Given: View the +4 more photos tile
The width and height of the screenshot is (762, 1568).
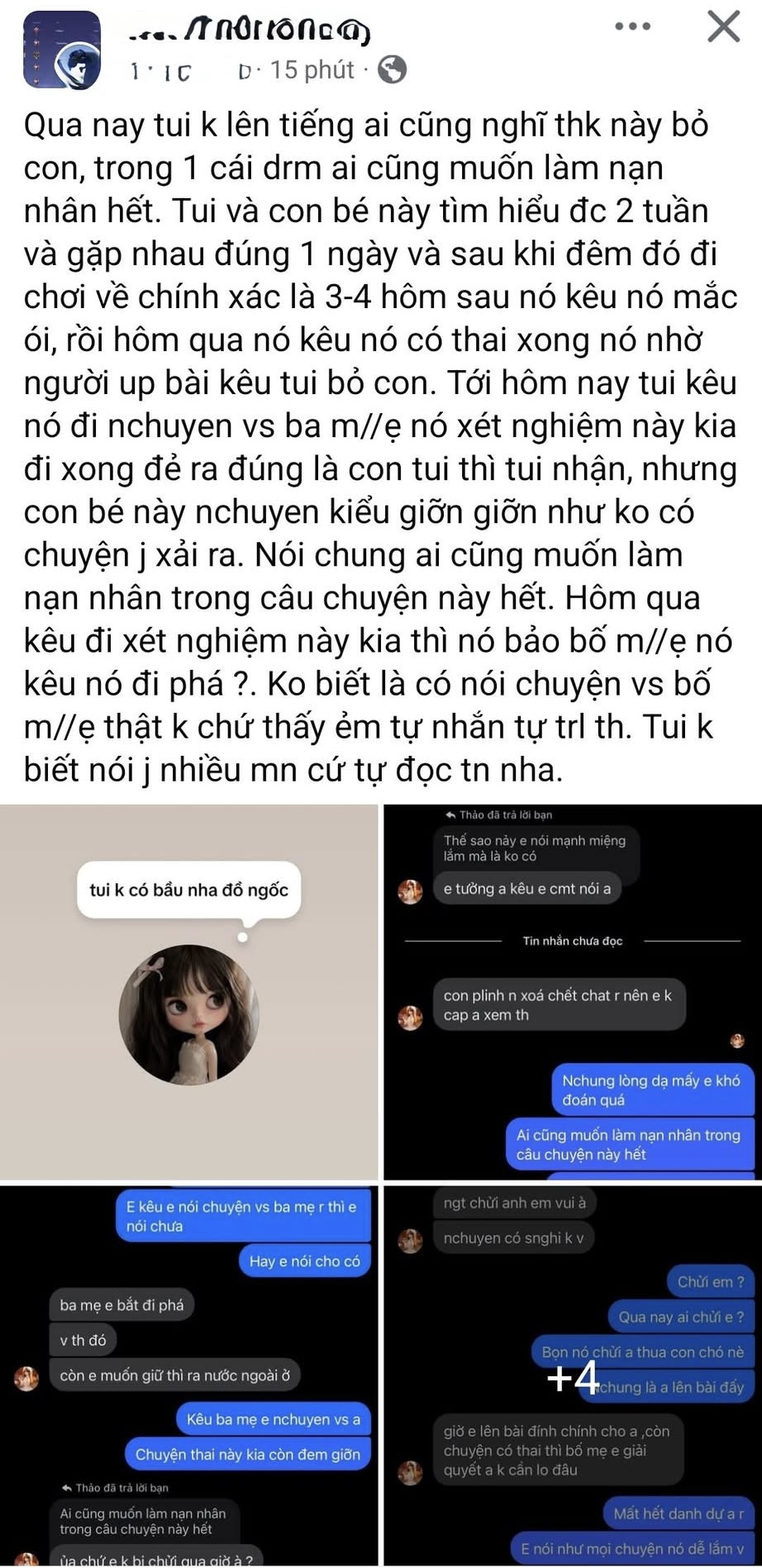Looking at the screenshot, I should pyautogui.click(x=573, y=1376).
